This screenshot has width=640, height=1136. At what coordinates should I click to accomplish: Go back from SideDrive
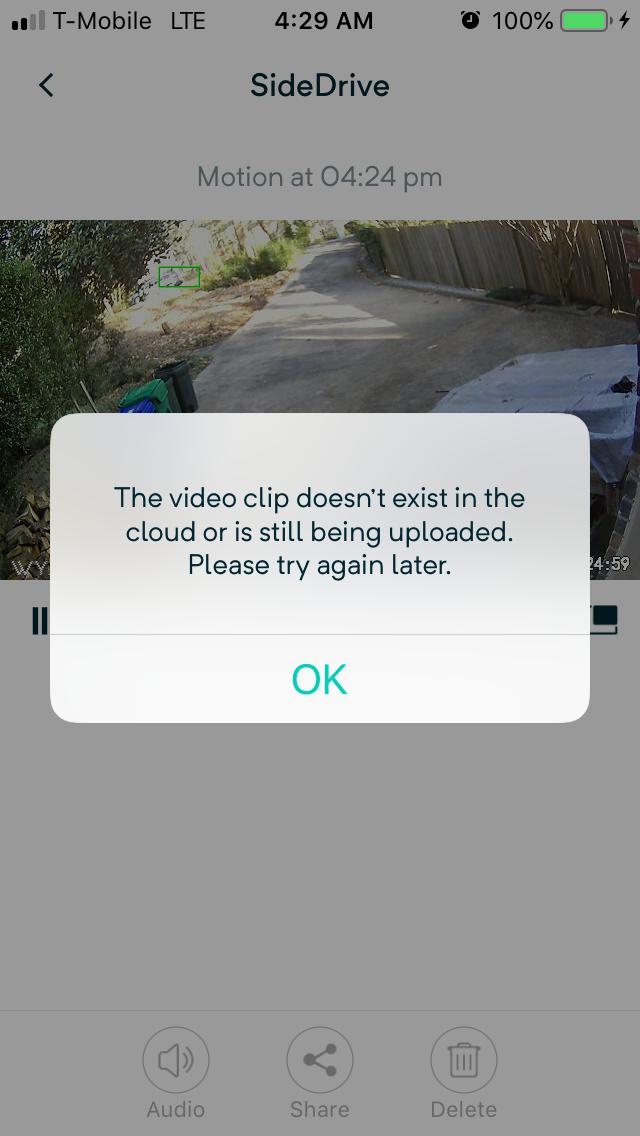[x=46, y=86]
